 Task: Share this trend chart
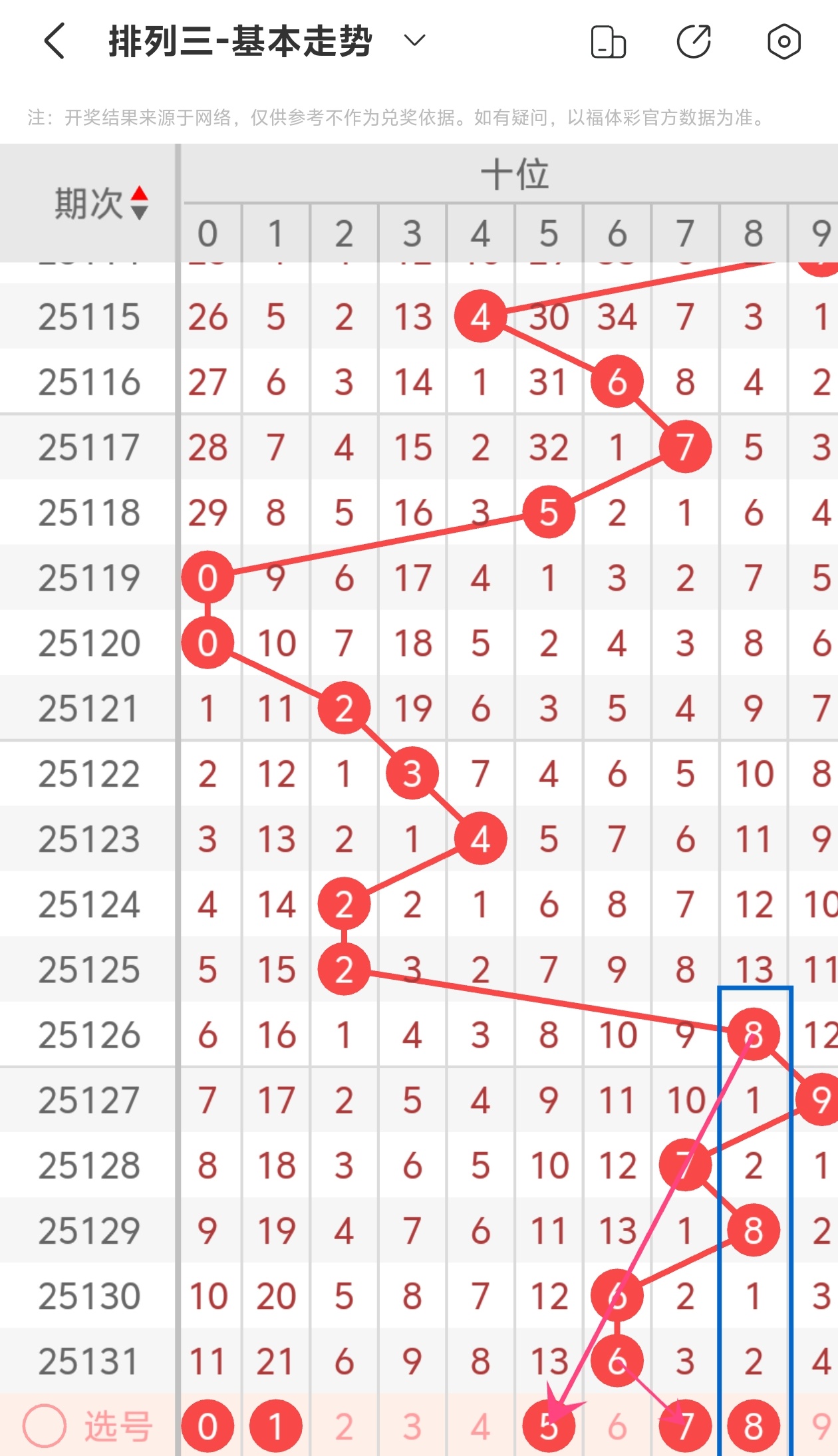point(694,41)
